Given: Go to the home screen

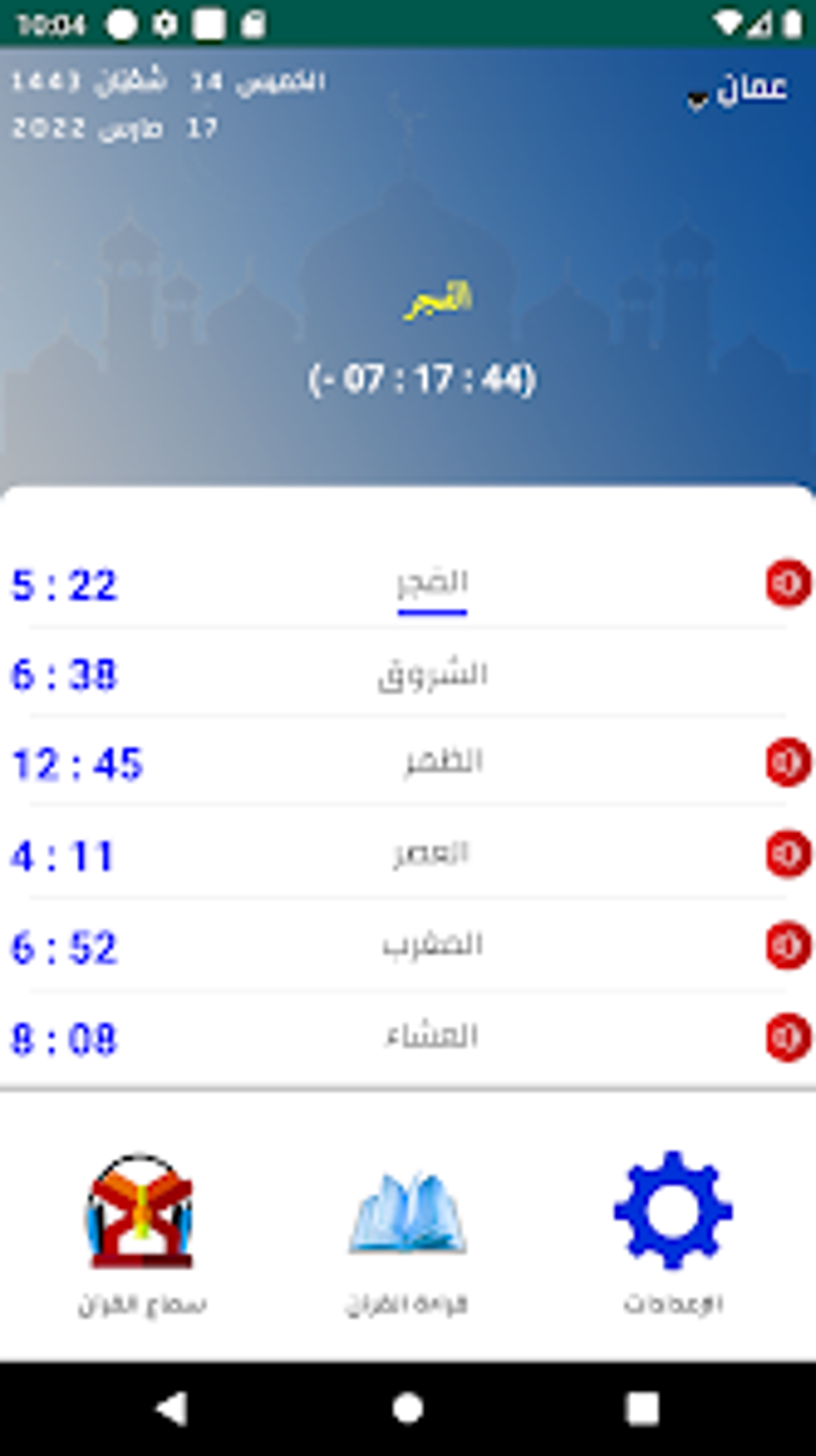Looking at the screenshot, I should pos(408,1408).
